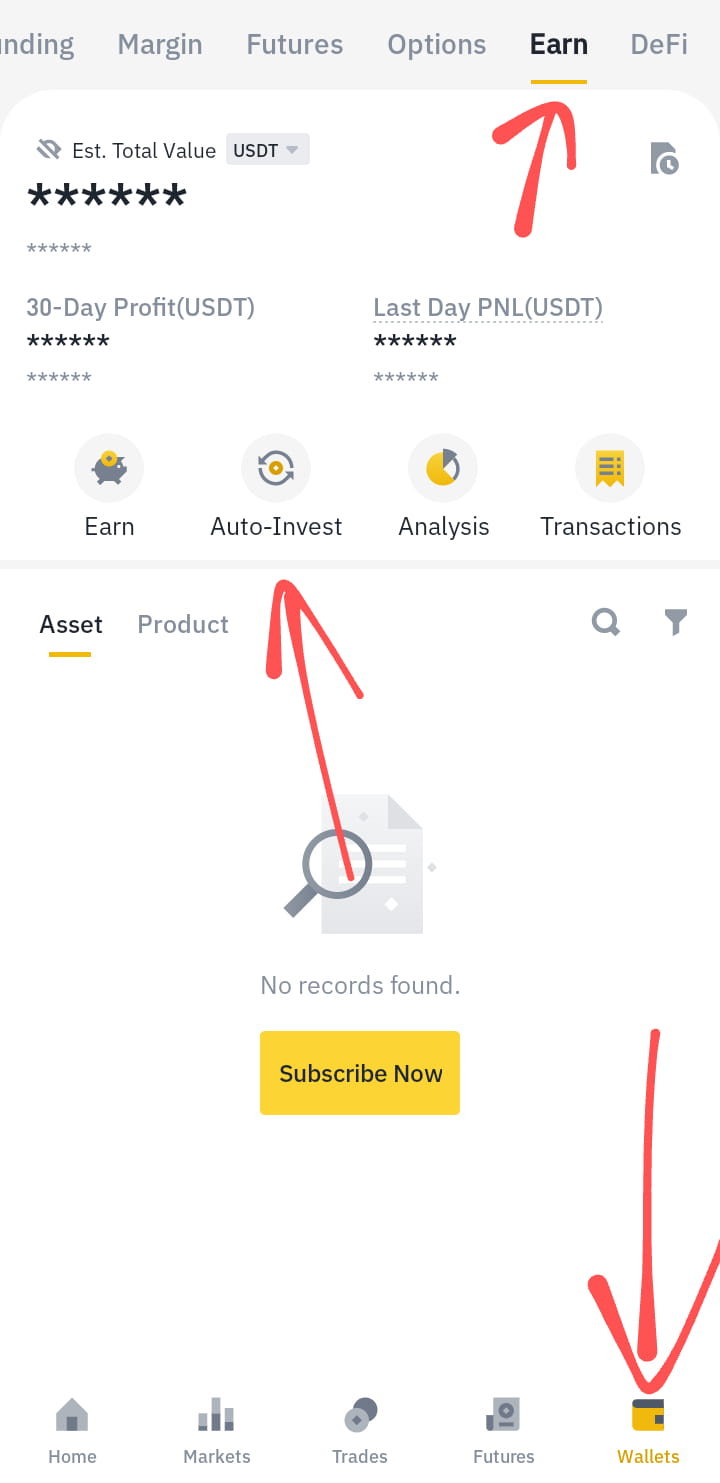This screenshot has height=1483, width=720.
Task: Switch to the Product tab
Action: [183, 625]
